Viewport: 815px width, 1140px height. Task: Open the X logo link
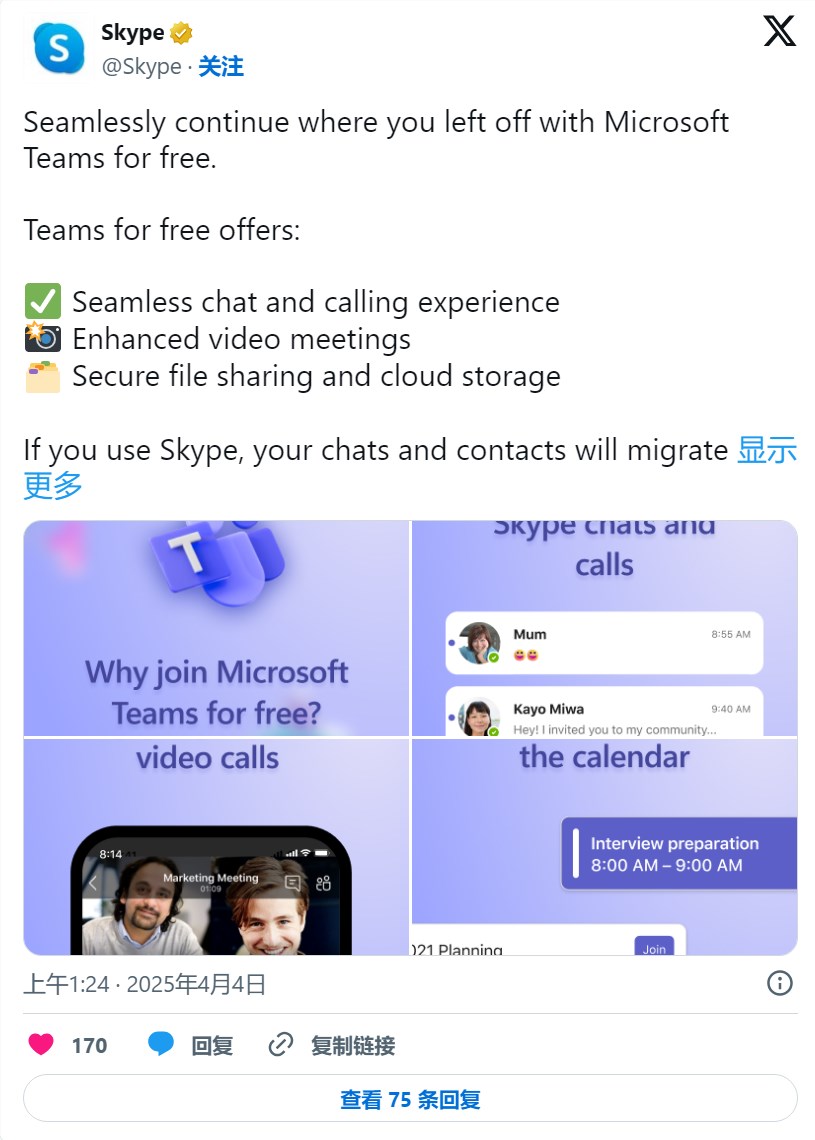[779, 32]
